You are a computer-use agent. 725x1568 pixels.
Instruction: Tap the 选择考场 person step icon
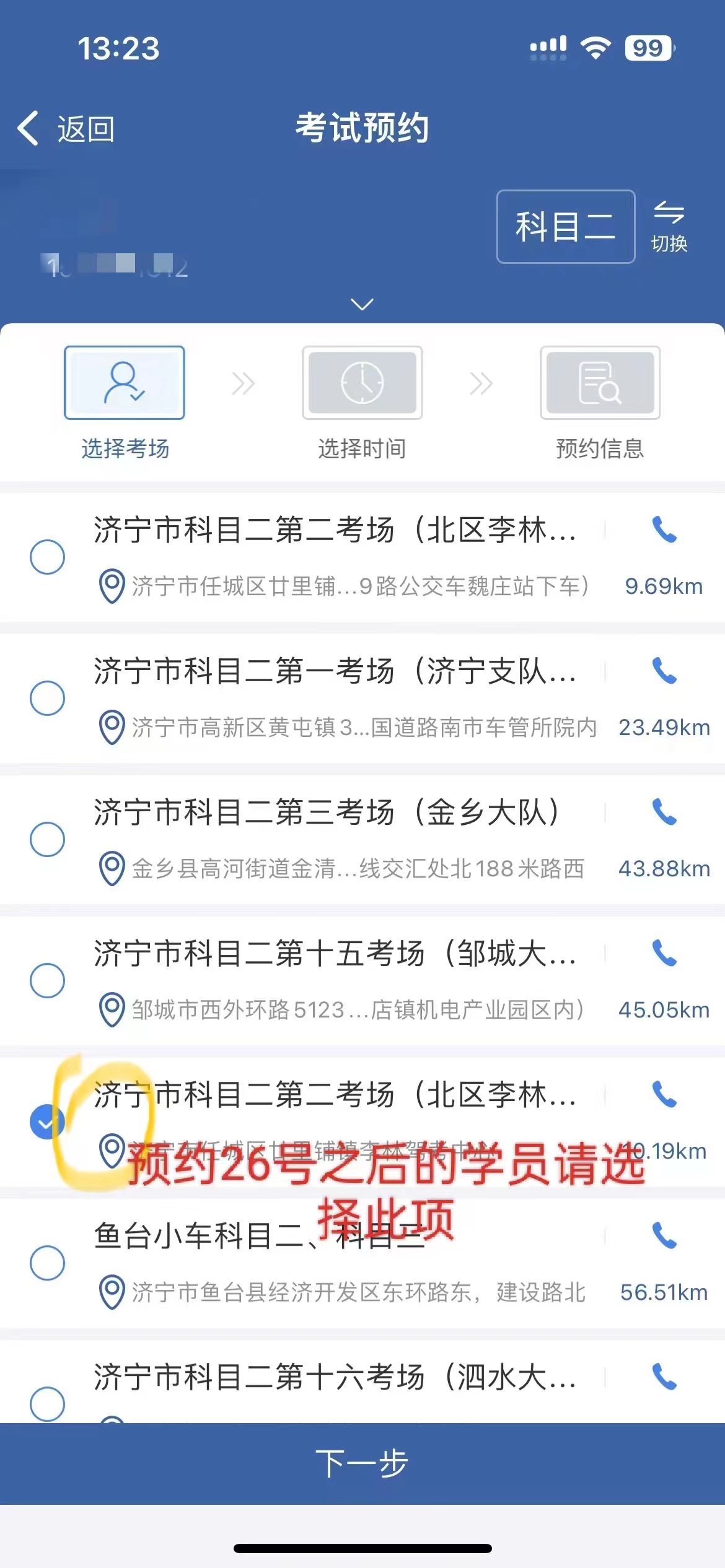124,382
